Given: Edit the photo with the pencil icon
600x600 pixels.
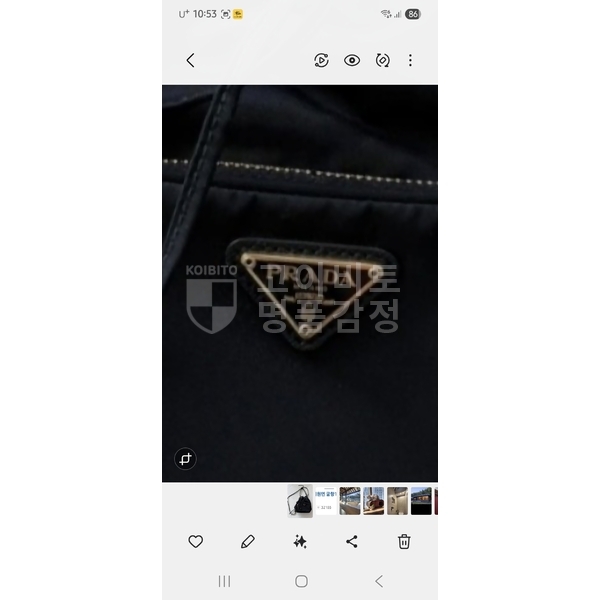Looking at the screenshot, I should tap(248, 541).
